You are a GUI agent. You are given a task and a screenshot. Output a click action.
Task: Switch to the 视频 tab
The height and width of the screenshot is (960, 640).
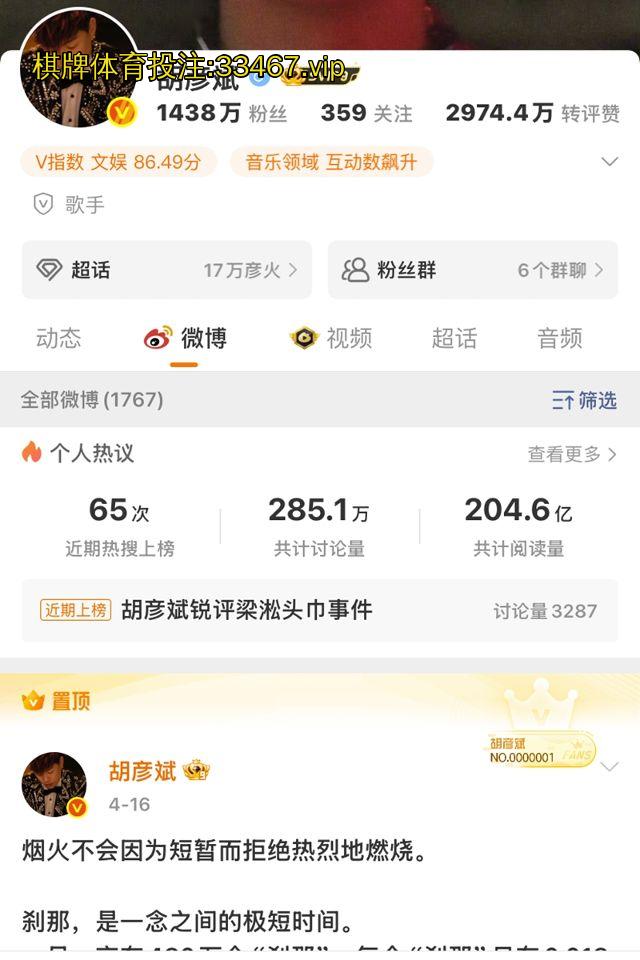(331, 339)
